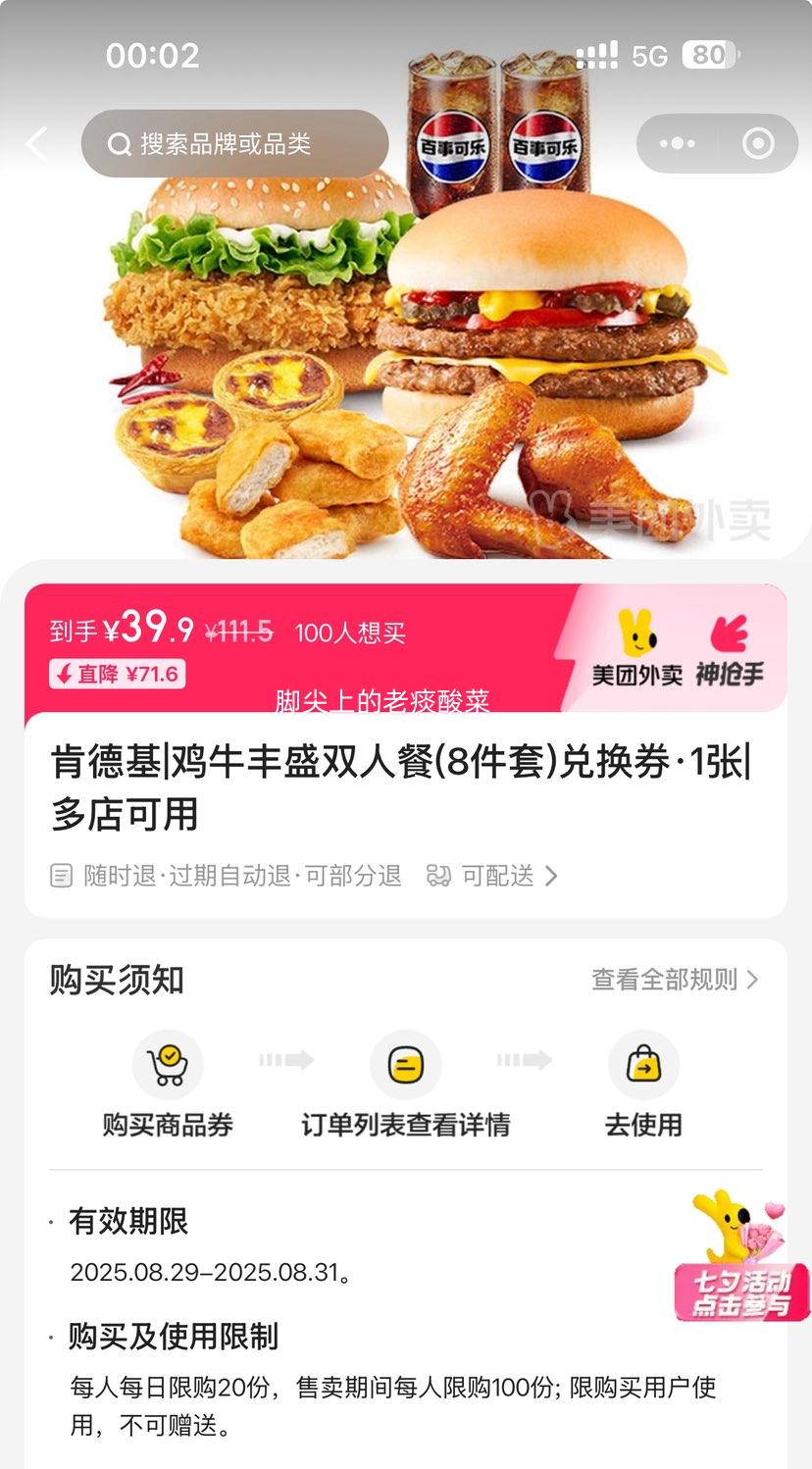The height and width of the screenshot is (1469, 812).
Task: Open the 搜索品牌或品类 search box
Action: (235, 144)
